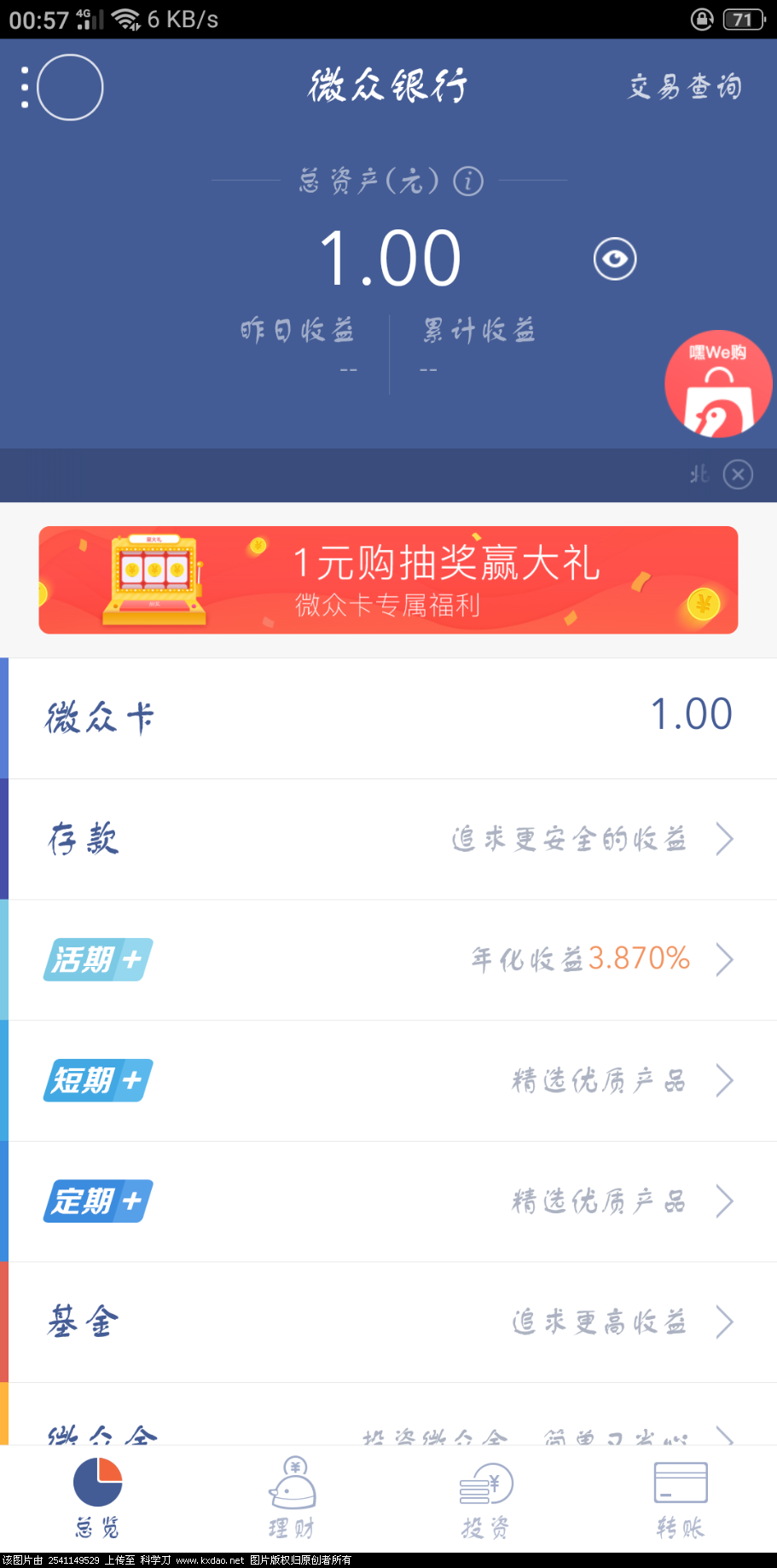Screen dimensions: 777x1568
Task: Open the floating 嘿We购 shopping icon
Action: pos(718,384)
